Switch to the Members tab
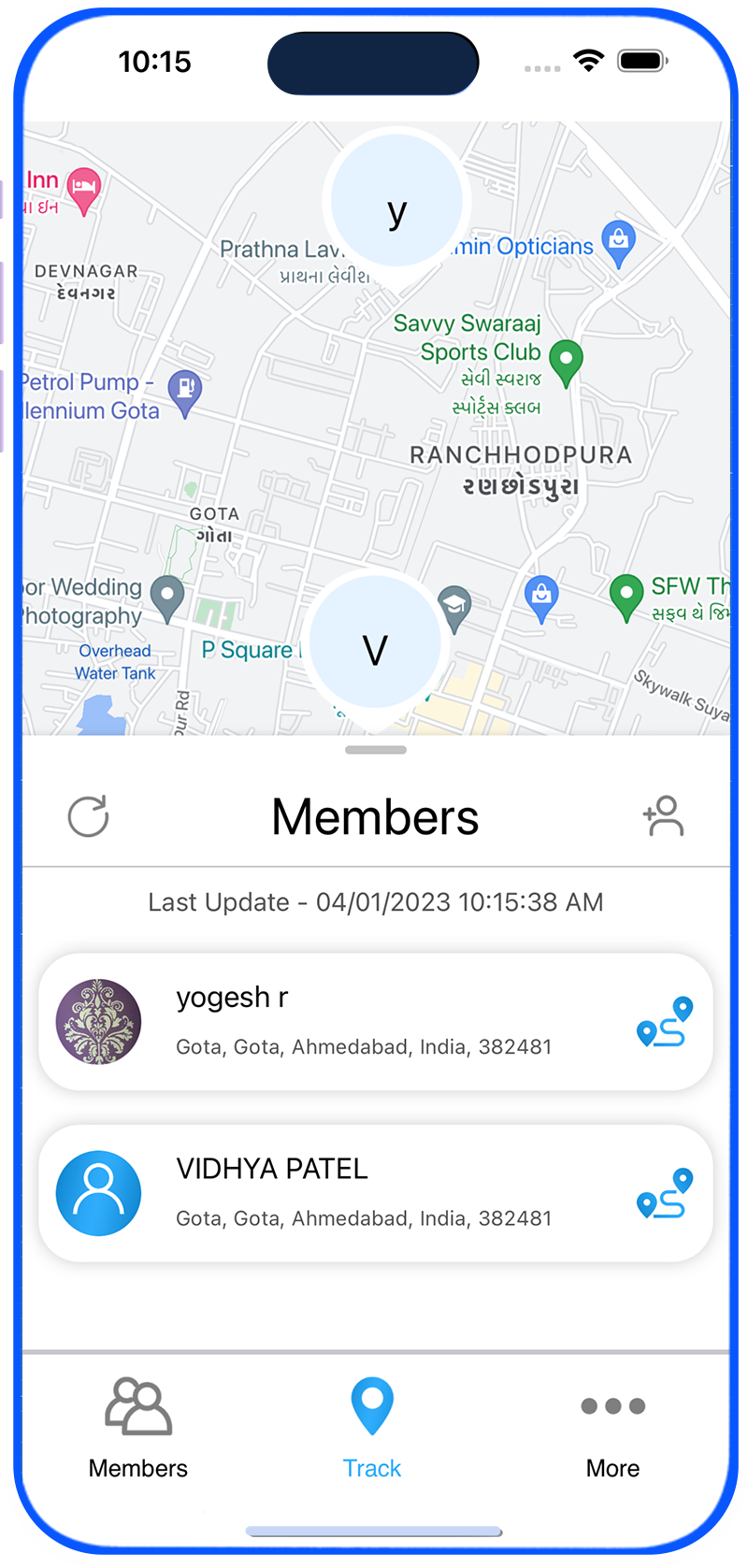This screenshot has width=748, height=1568. (138, 1428)
